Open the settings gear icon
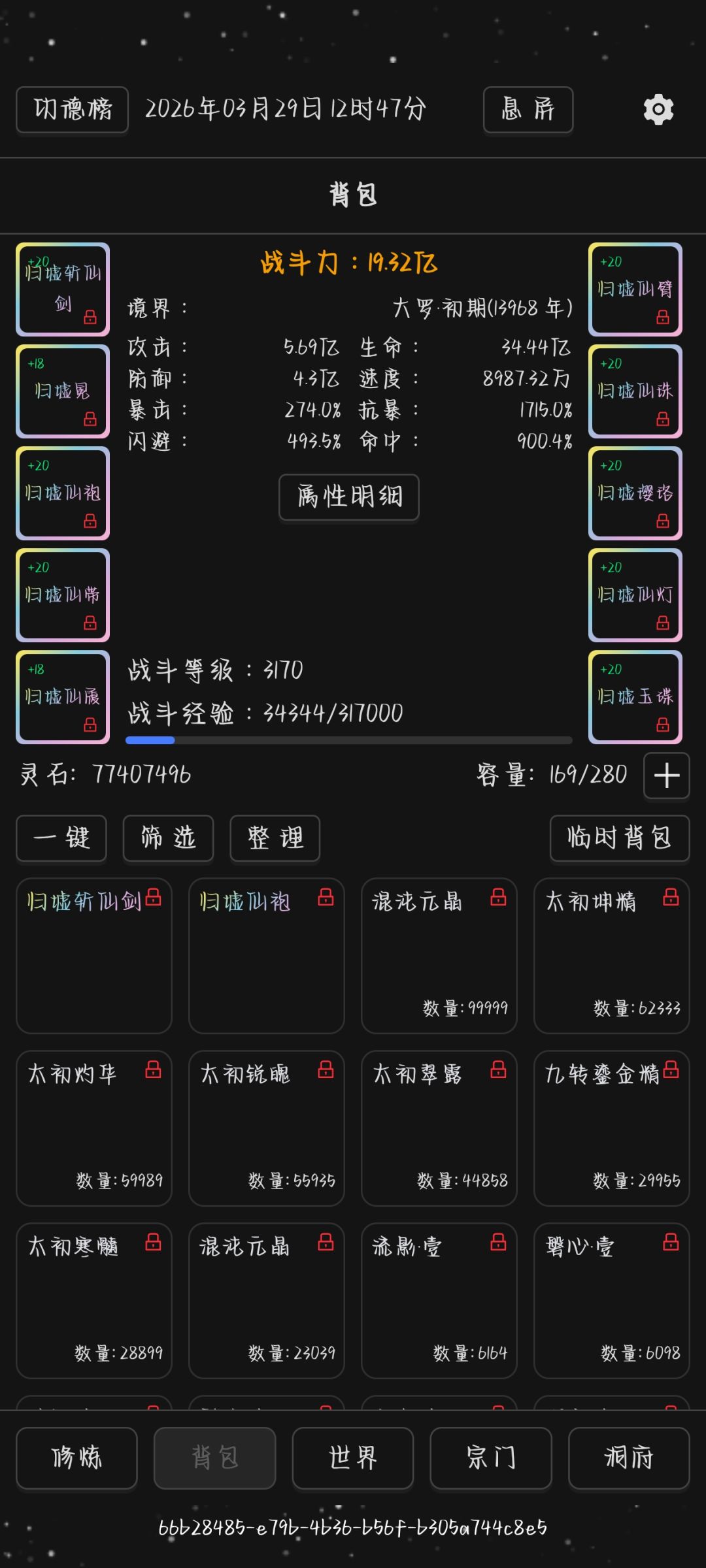 coord(658,109)
